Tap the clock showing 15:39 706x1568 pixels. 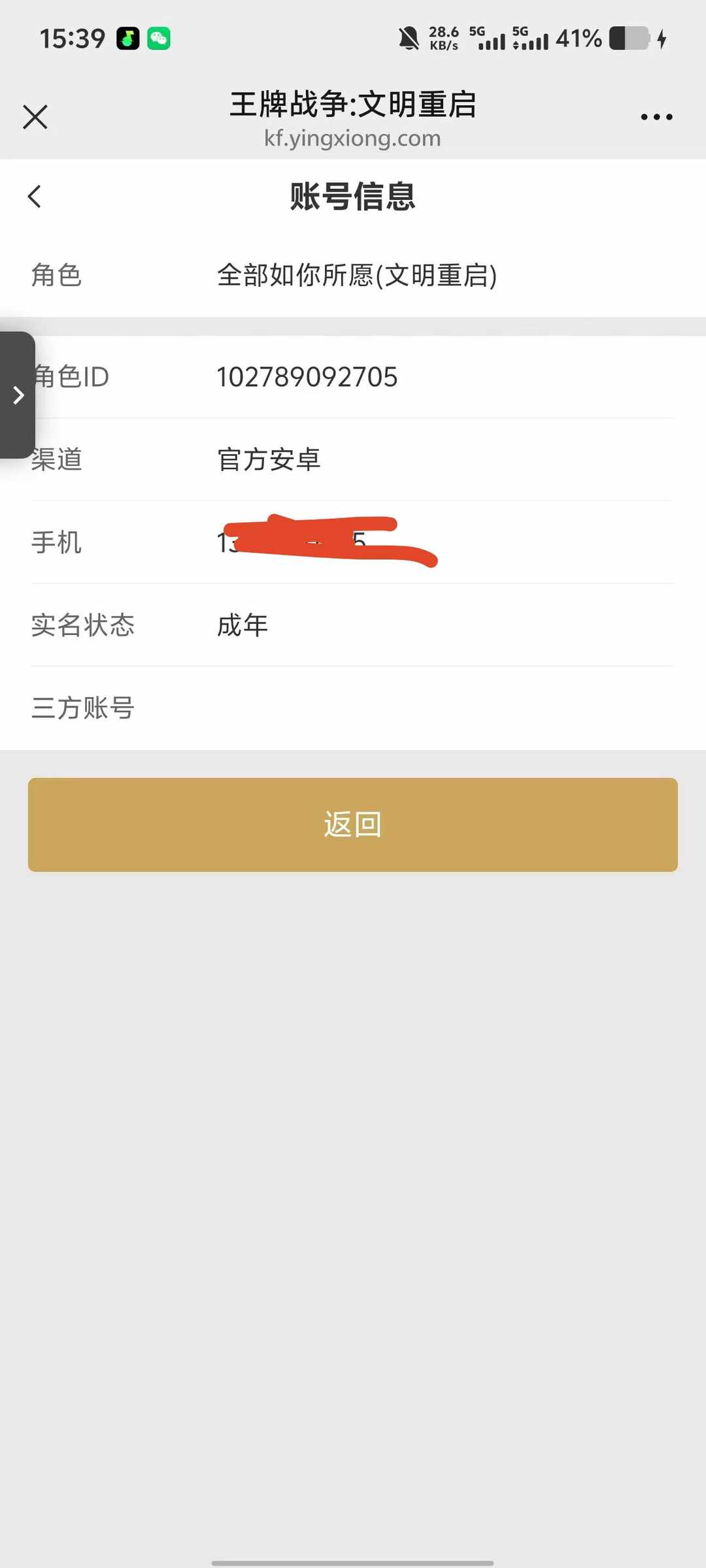pos(72,39)
